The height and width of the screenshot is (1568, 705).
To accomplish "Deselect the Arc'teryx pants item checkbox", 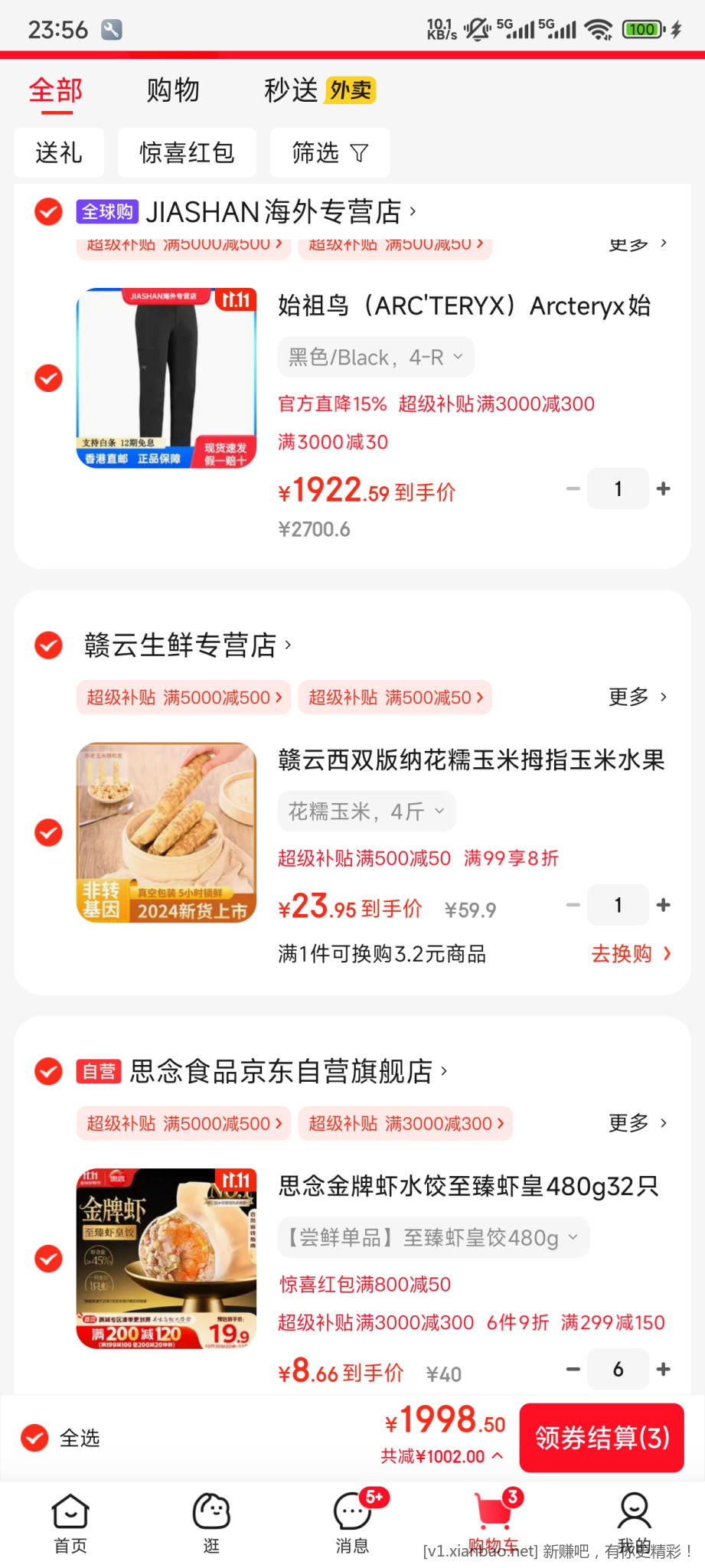I will pos(48,378).
